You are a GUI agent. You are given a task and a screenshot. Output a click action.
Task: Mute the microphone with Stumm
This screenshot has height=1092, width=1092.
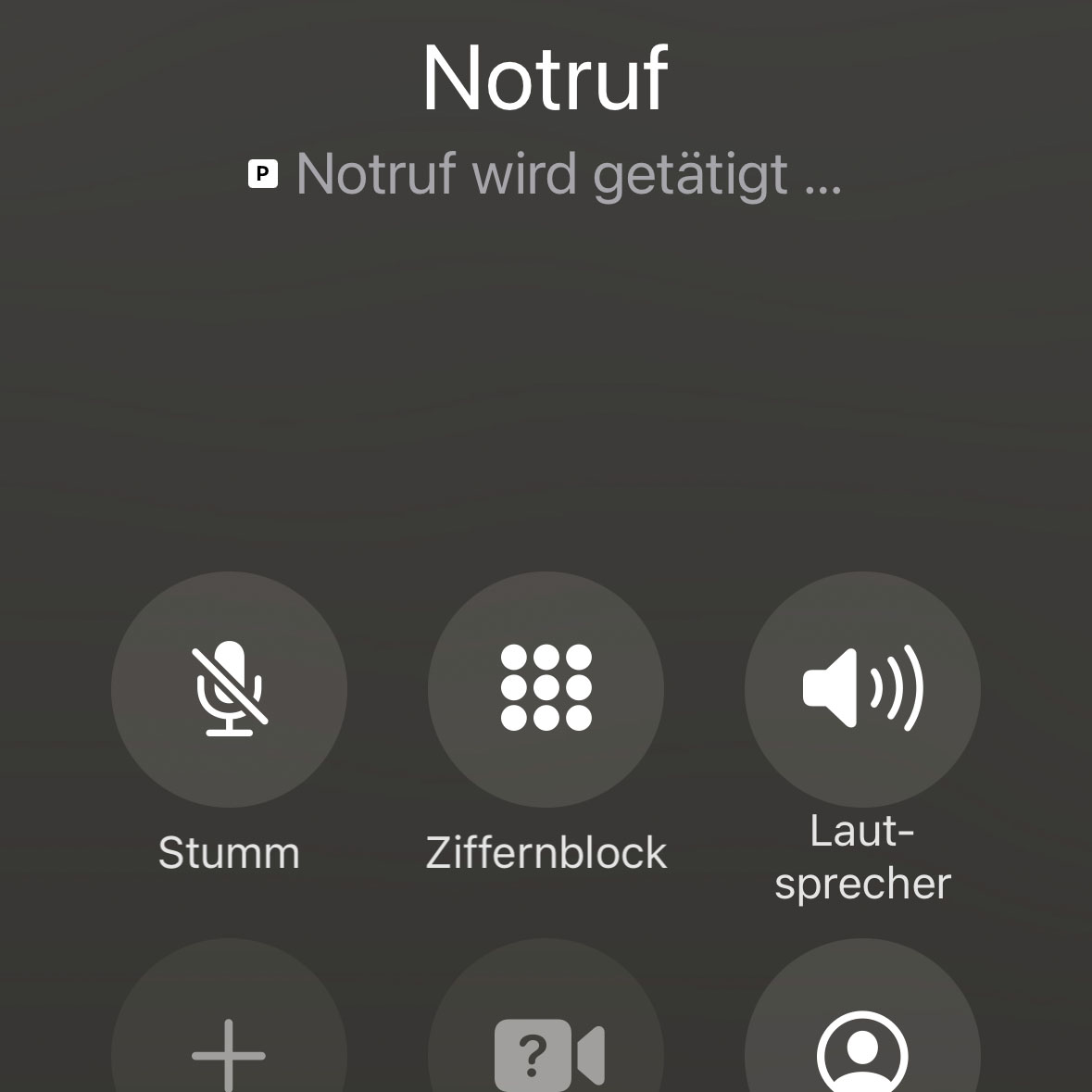[229, 689]
